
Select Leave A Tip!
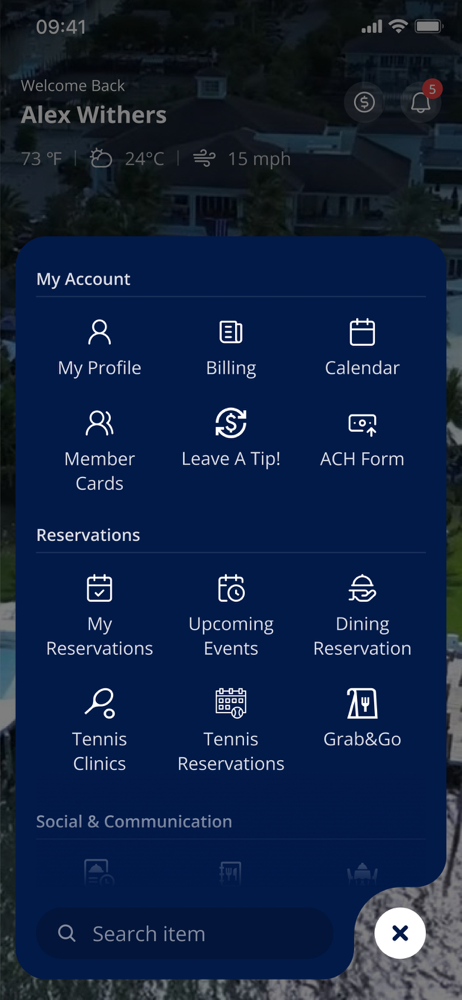pyautogui.click(x=231, y=439)
